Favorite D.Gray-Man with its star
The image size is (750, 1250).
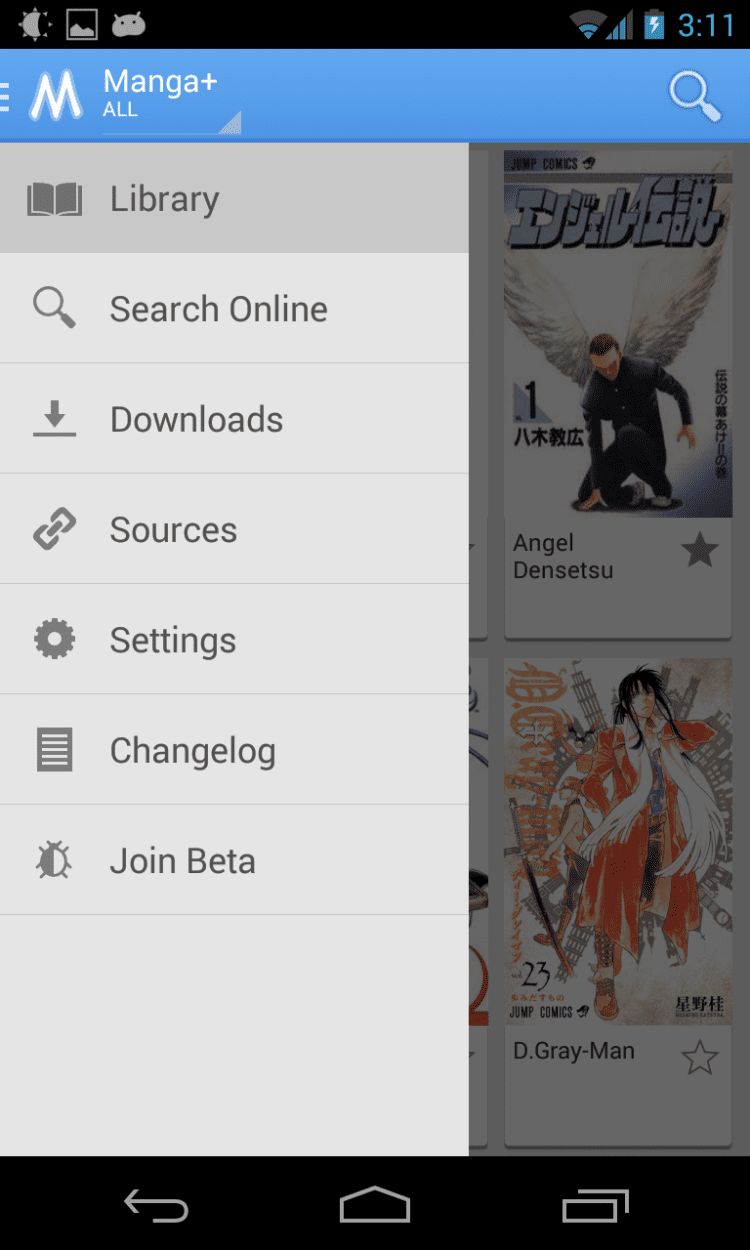coord(699,1057)
